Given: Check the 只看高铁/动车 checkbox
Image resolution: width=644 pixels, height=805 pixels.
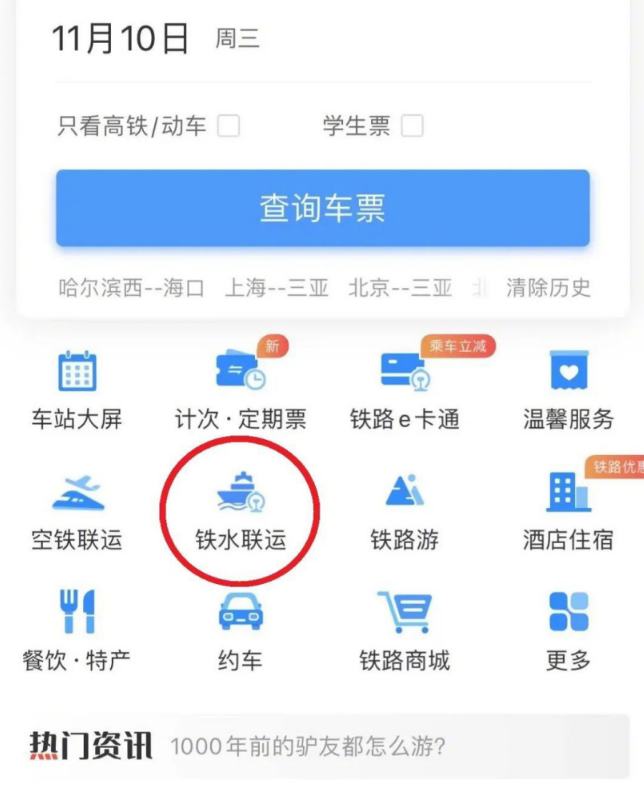Looking at the screenshot, I should [229, 126].
